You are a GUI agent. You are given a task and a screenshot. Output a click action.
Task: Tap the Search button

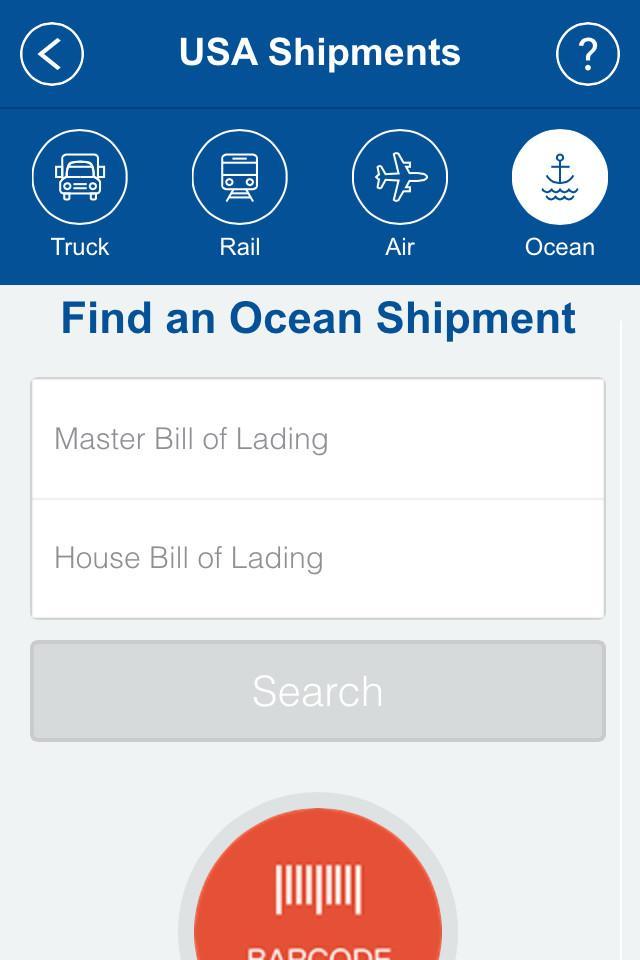coord(318,691)
